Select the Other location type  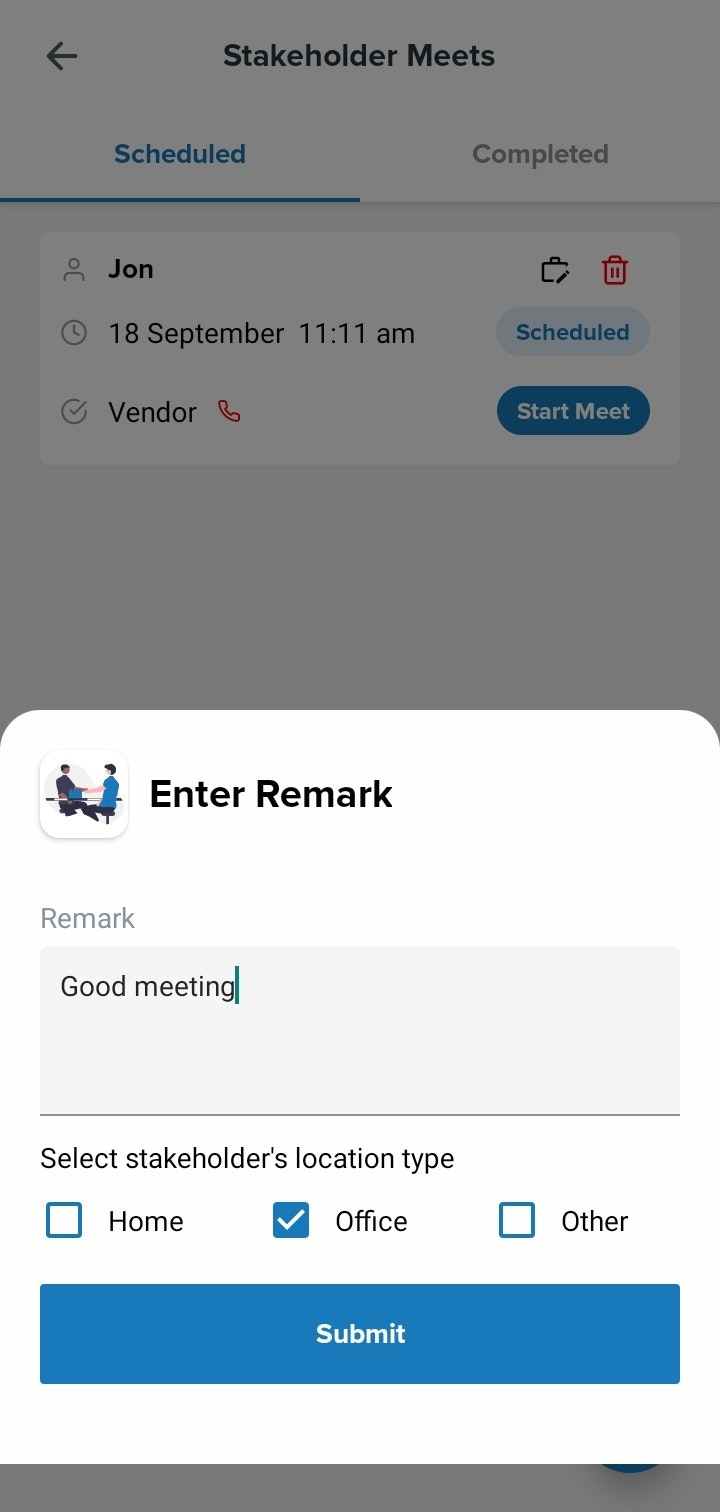[517, 1221]
